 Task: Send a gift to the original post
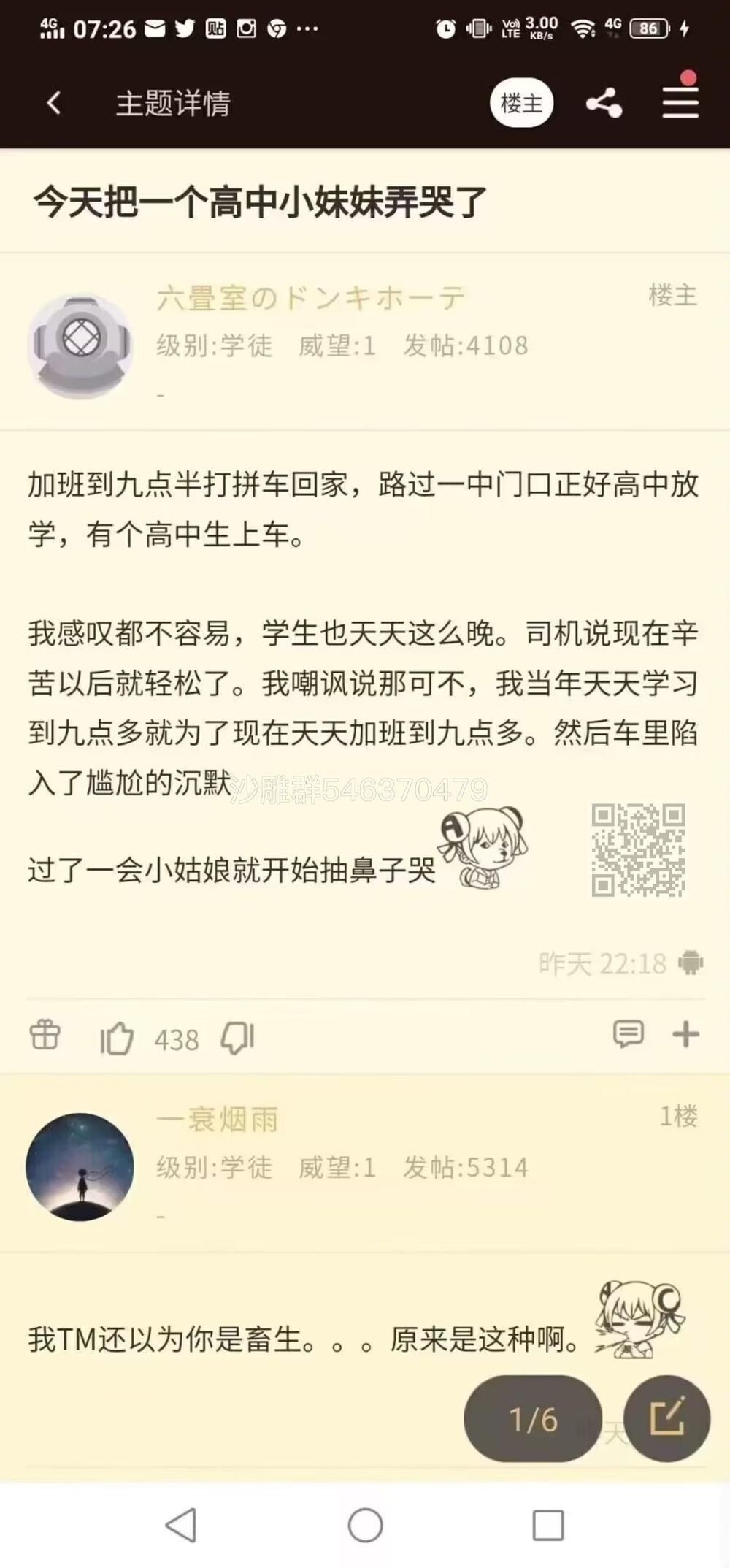pos(45,1036)
